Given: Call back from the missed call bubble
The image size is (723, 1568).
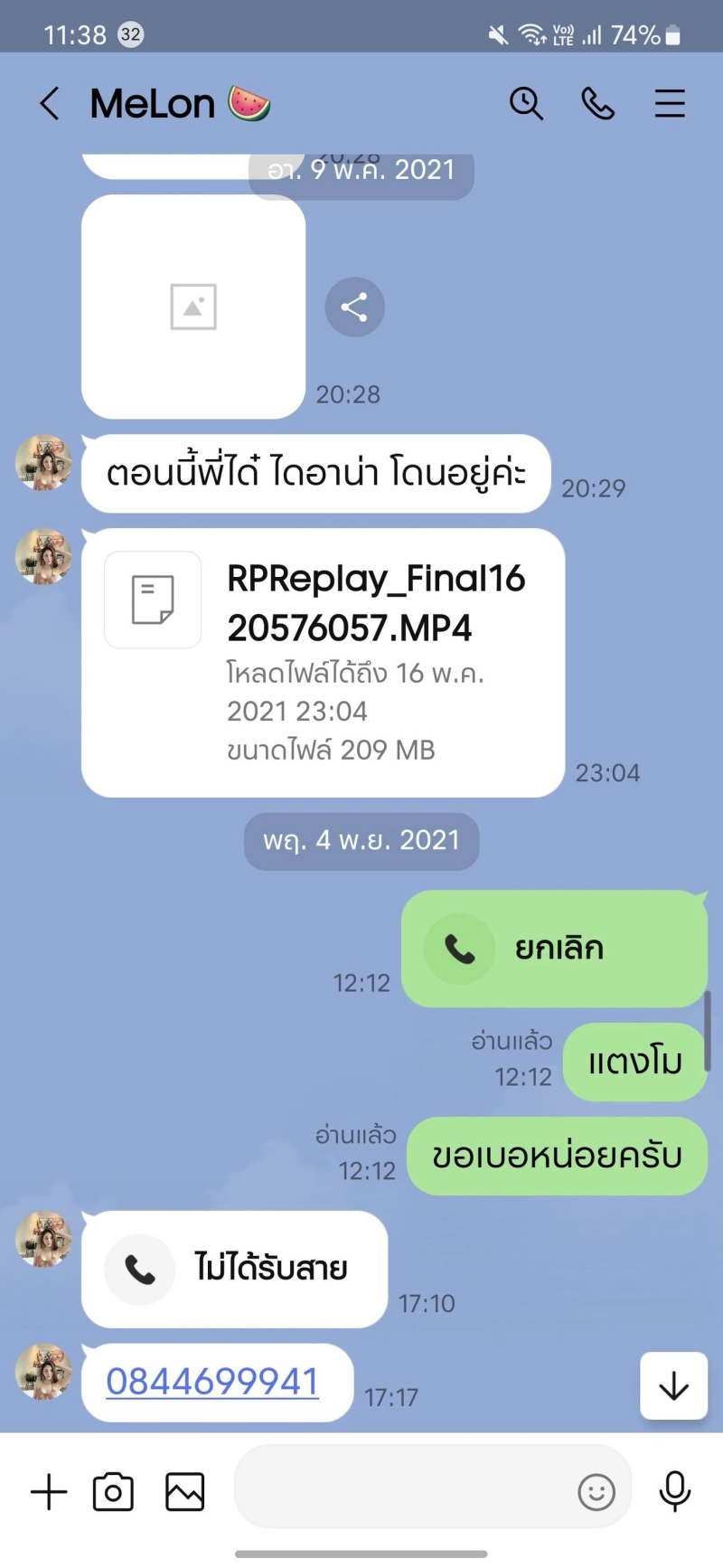Looking at the screenshot, I should [234, 1269].
